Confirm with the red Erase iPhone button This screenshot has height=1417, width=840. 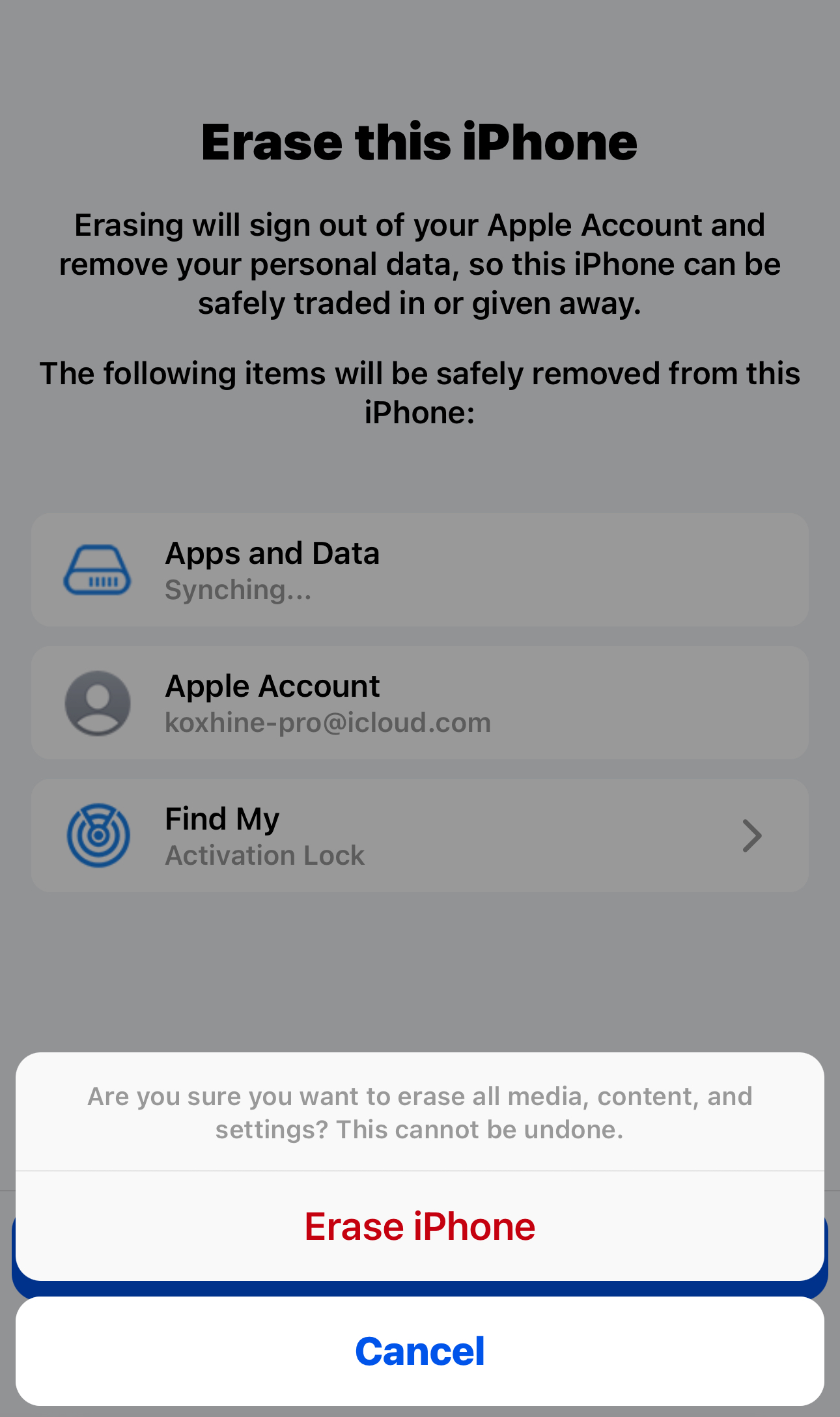coord(420,1227)
